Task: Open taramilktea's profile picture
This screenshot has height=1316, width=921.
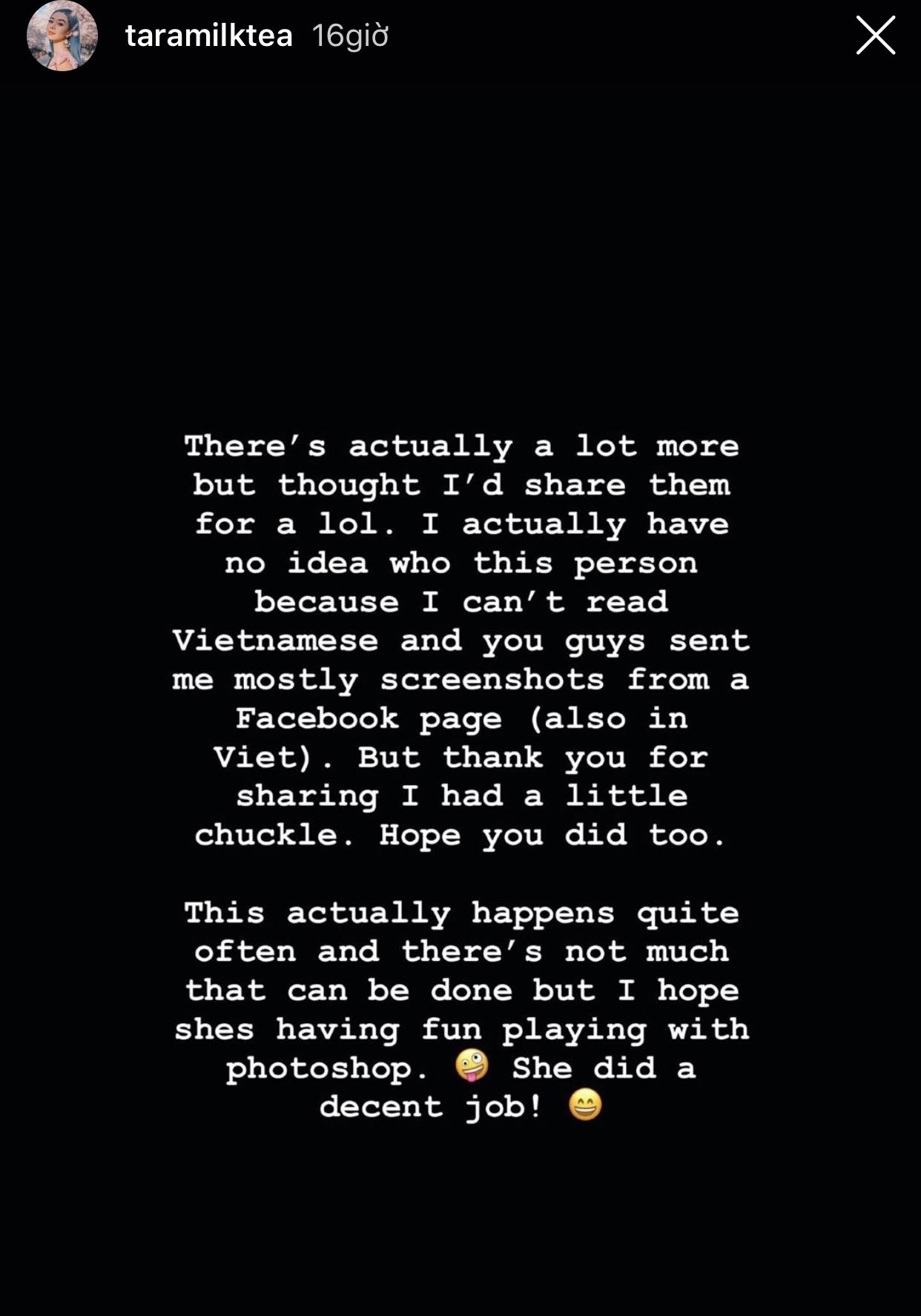Action: (x=62, y=36)
